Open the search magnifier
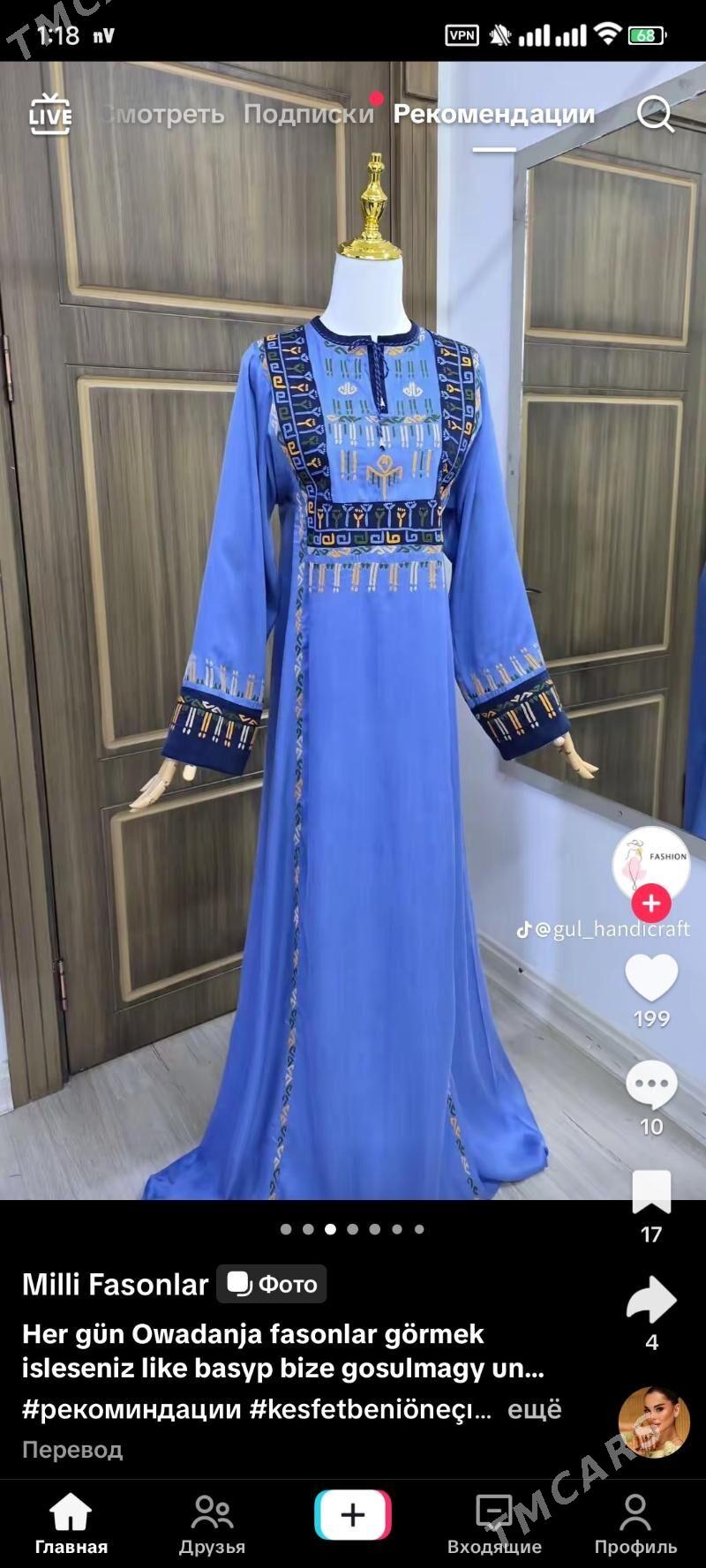 pos(655,115)
